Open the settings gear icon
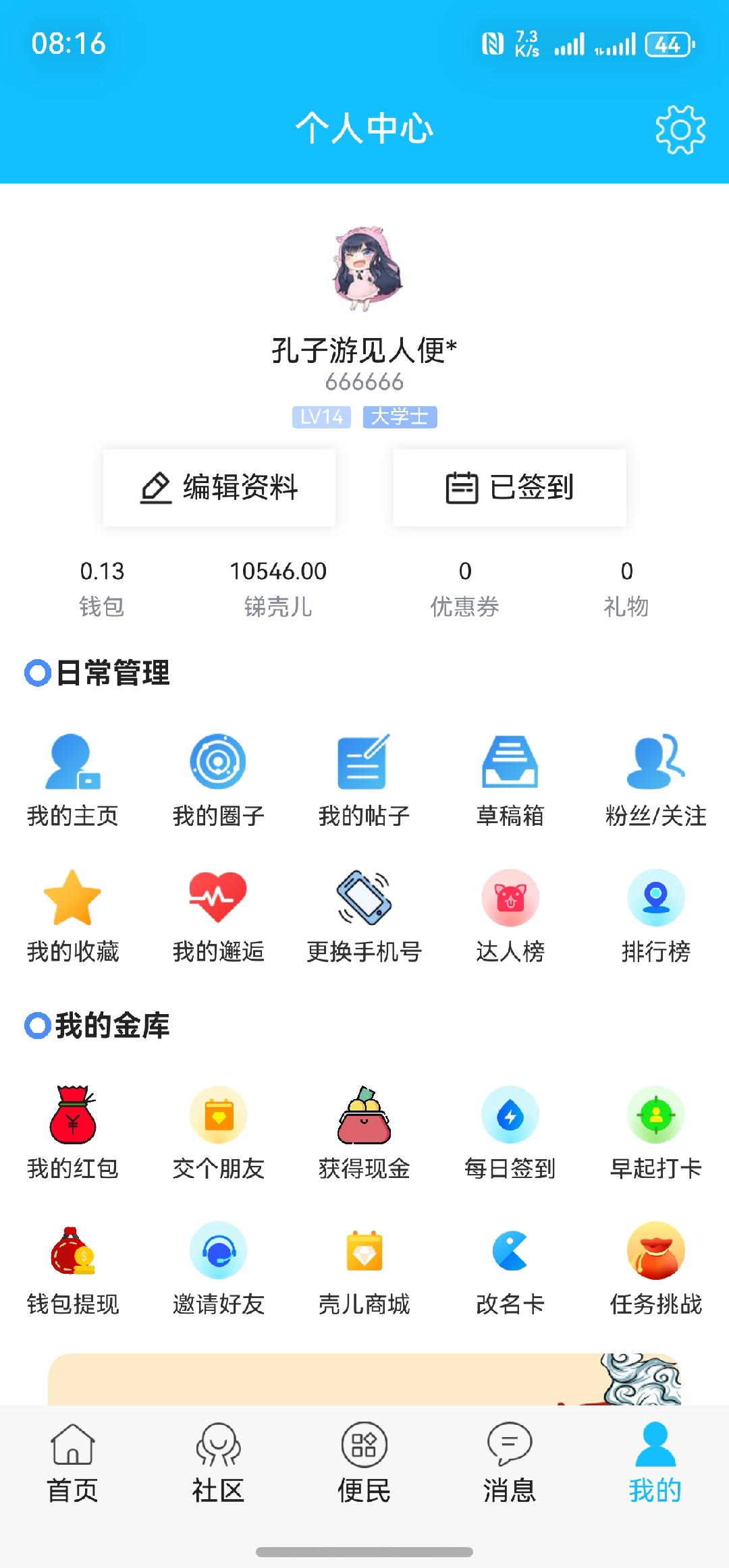 680,129
